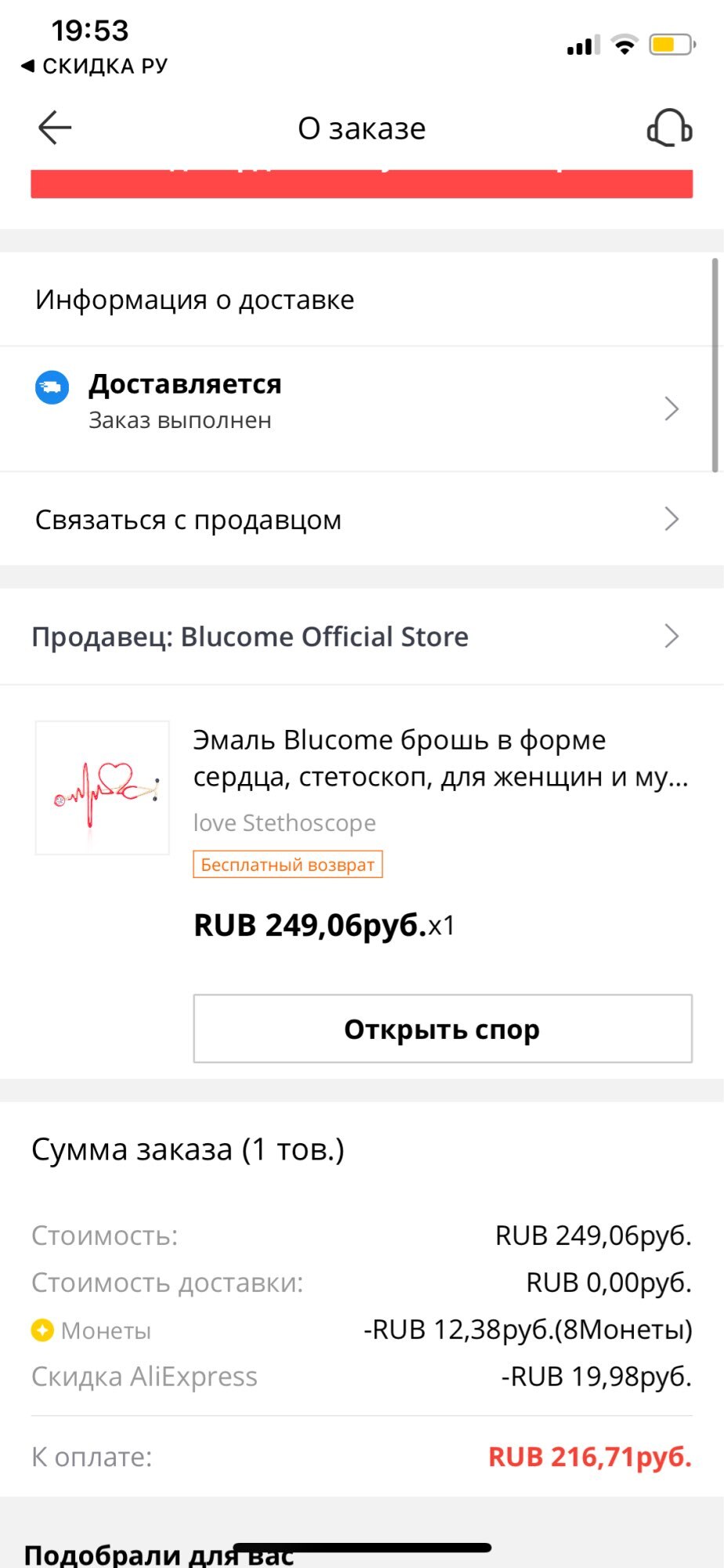724x1568 pixels.
Task: Open the Blucome brooch product details
Action: (439, 758)
